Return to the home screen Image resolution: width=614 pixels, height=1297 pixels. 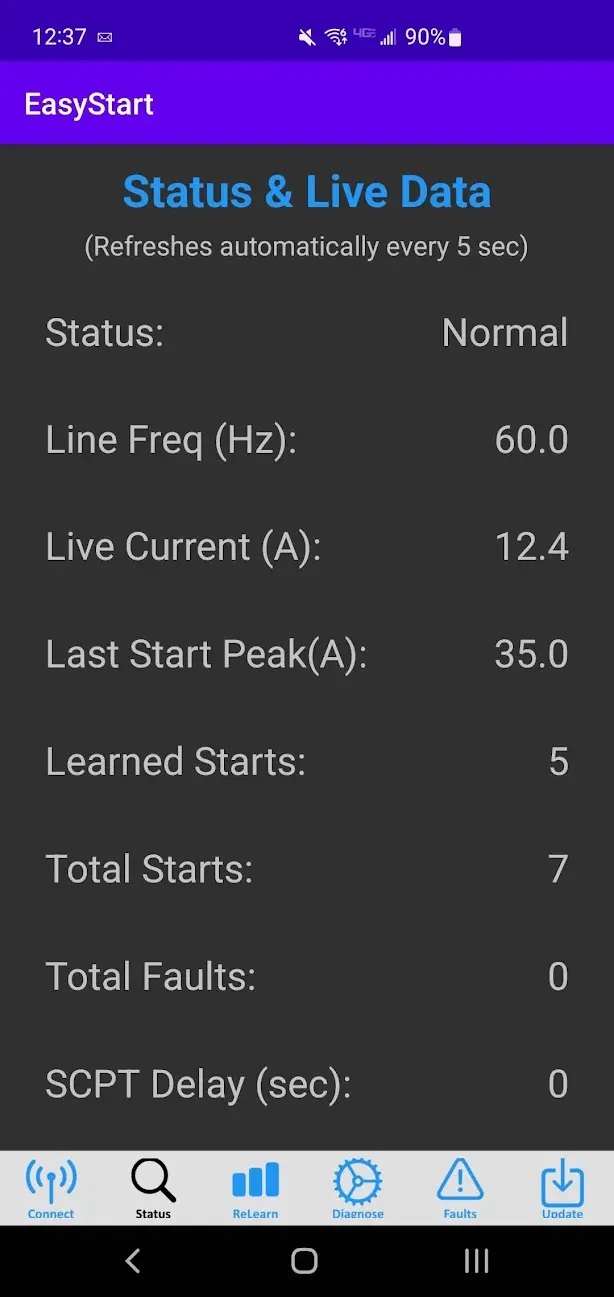tap(305, 1261)
